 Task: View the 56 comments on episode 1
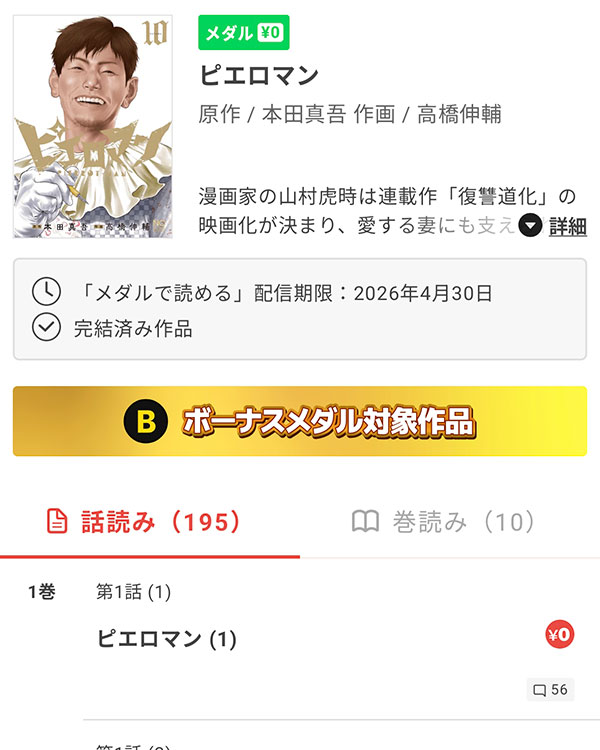(550, 690)
